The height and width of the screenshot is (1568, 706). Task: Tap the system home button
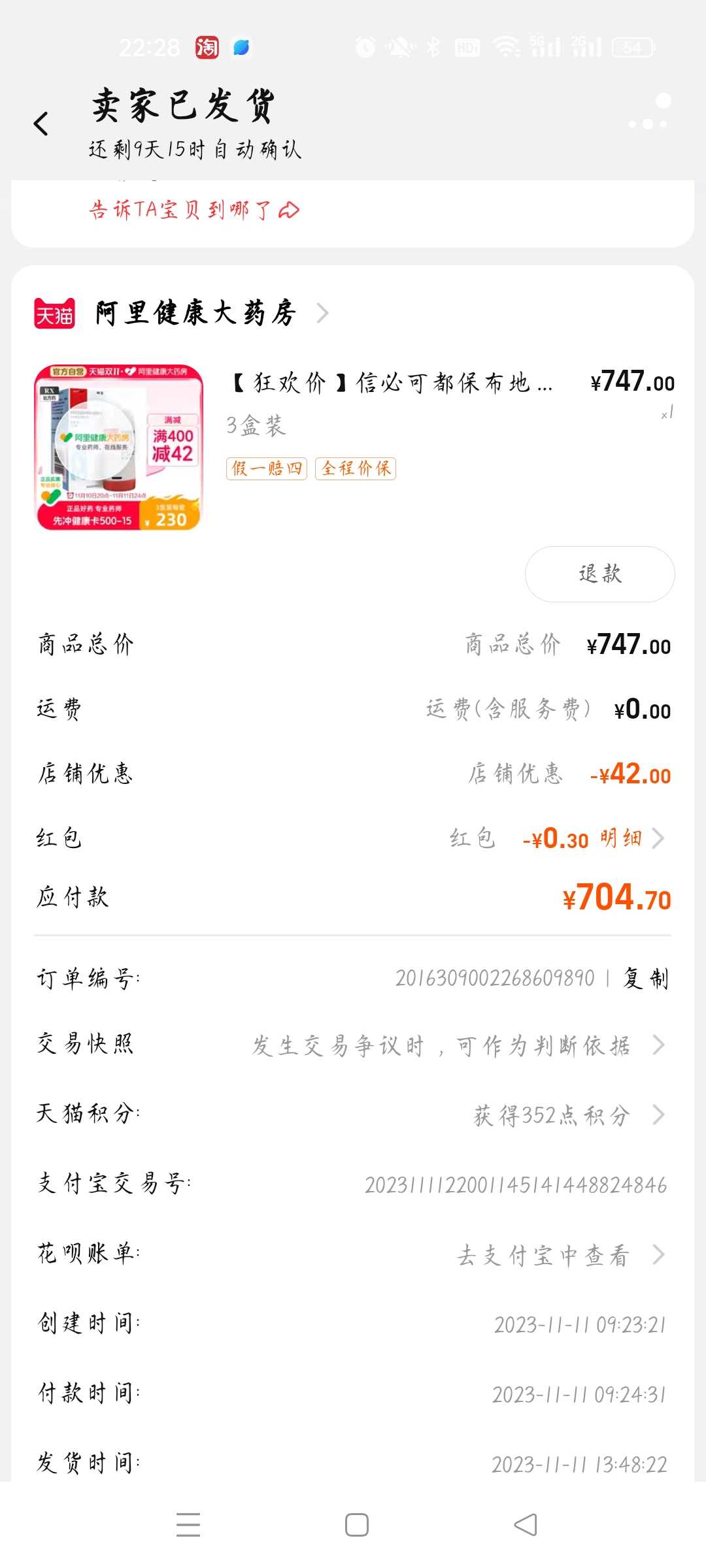click(x=357, y=1525)
